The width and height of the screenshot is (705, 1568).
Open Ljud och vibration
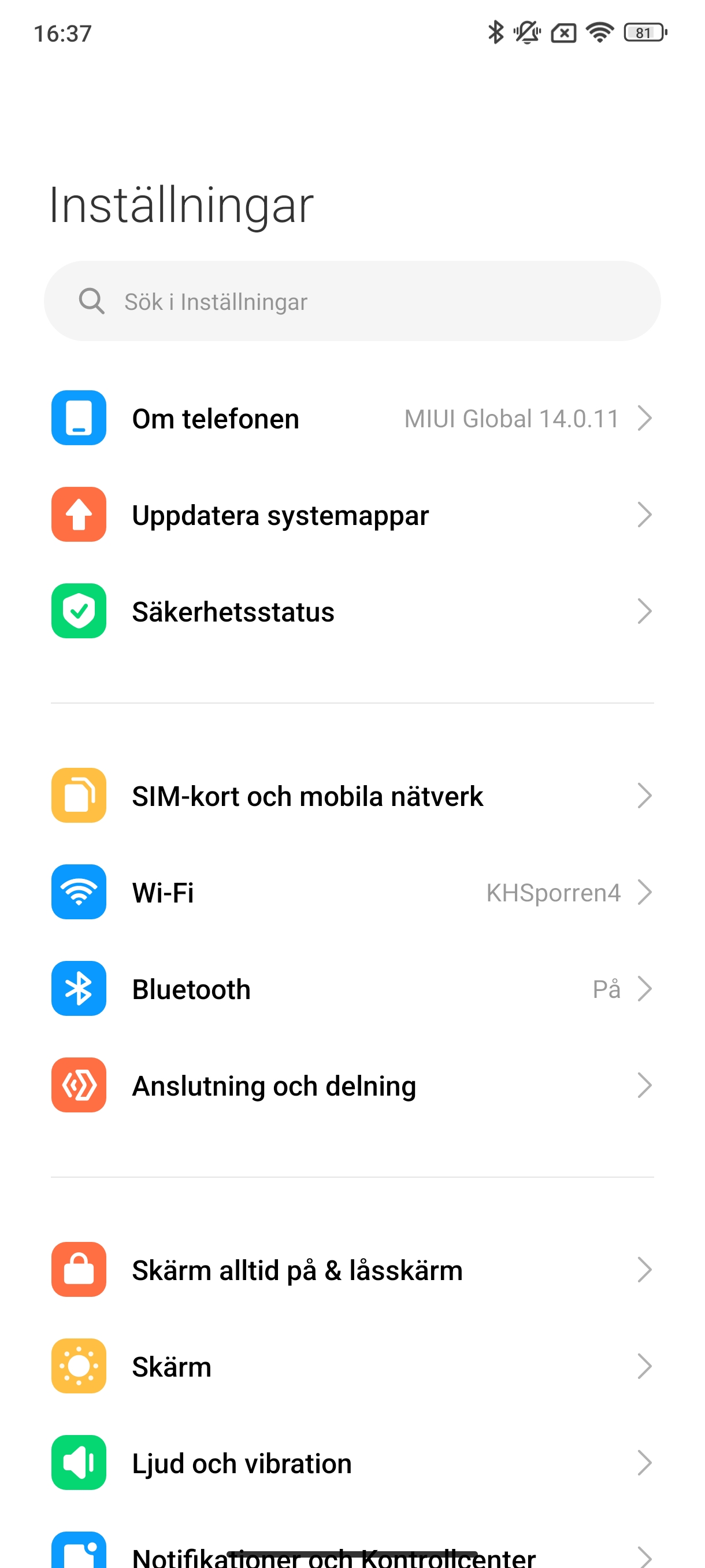[352, 1463]
